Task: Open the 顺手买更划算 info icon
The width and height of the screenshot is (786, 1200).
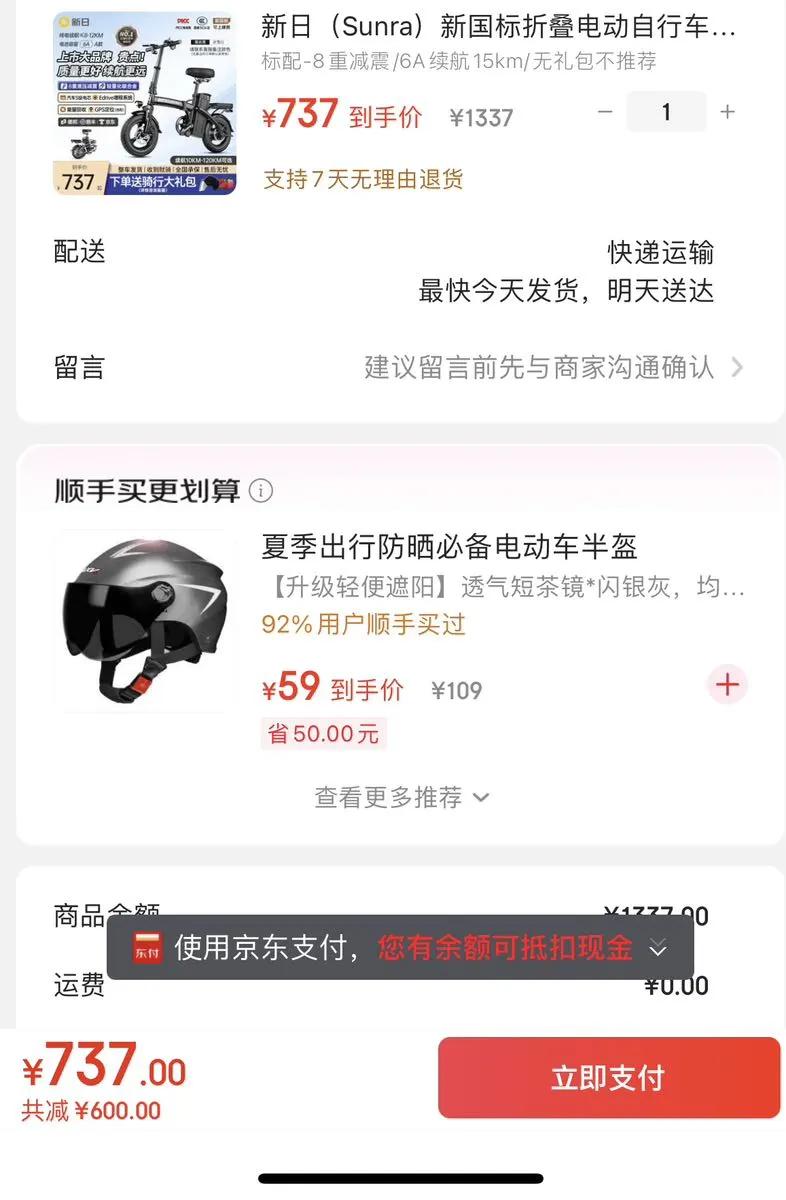Action: [x=261, y=491]
